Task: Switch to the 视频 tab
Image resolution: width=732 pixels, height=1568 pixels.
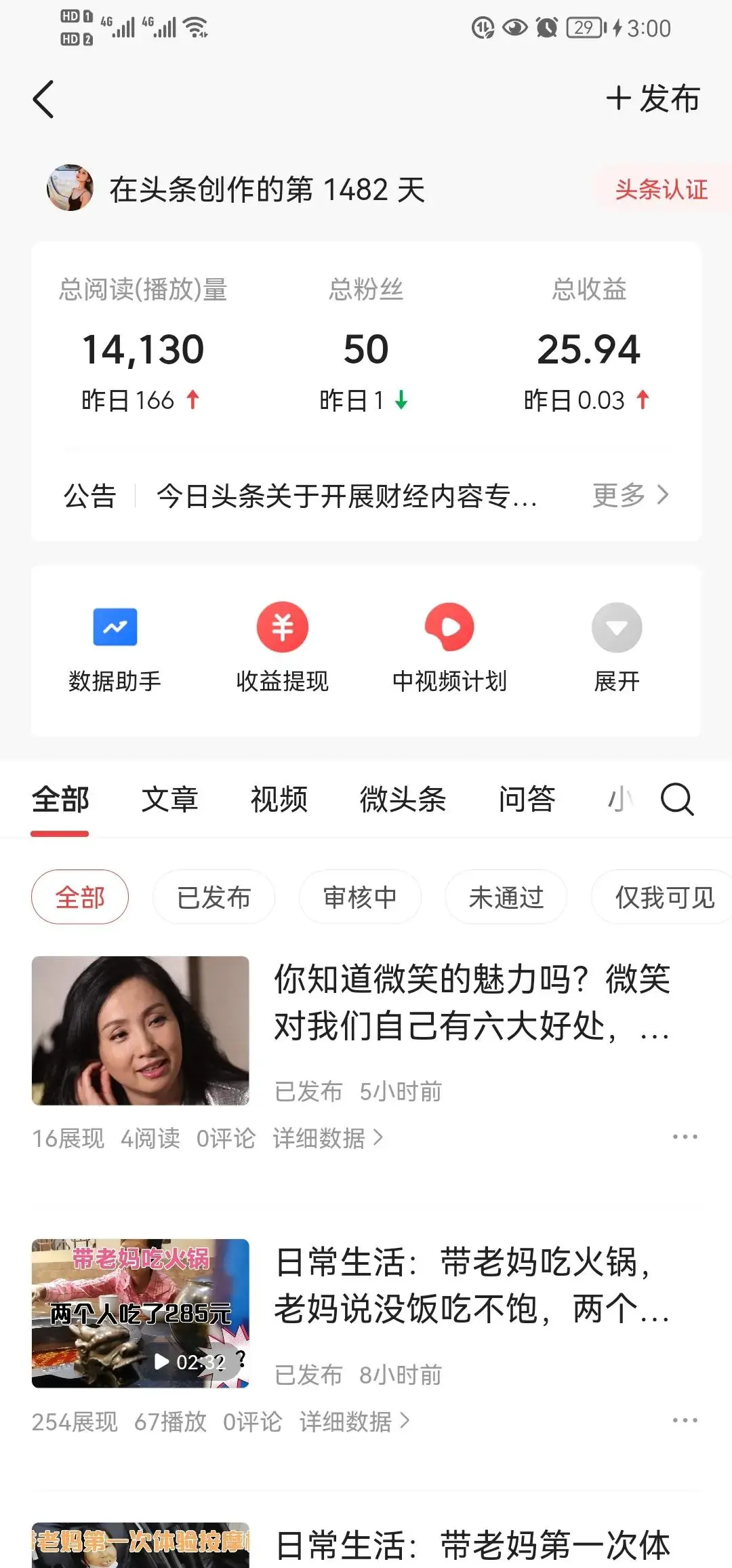Action: point(279,800)
